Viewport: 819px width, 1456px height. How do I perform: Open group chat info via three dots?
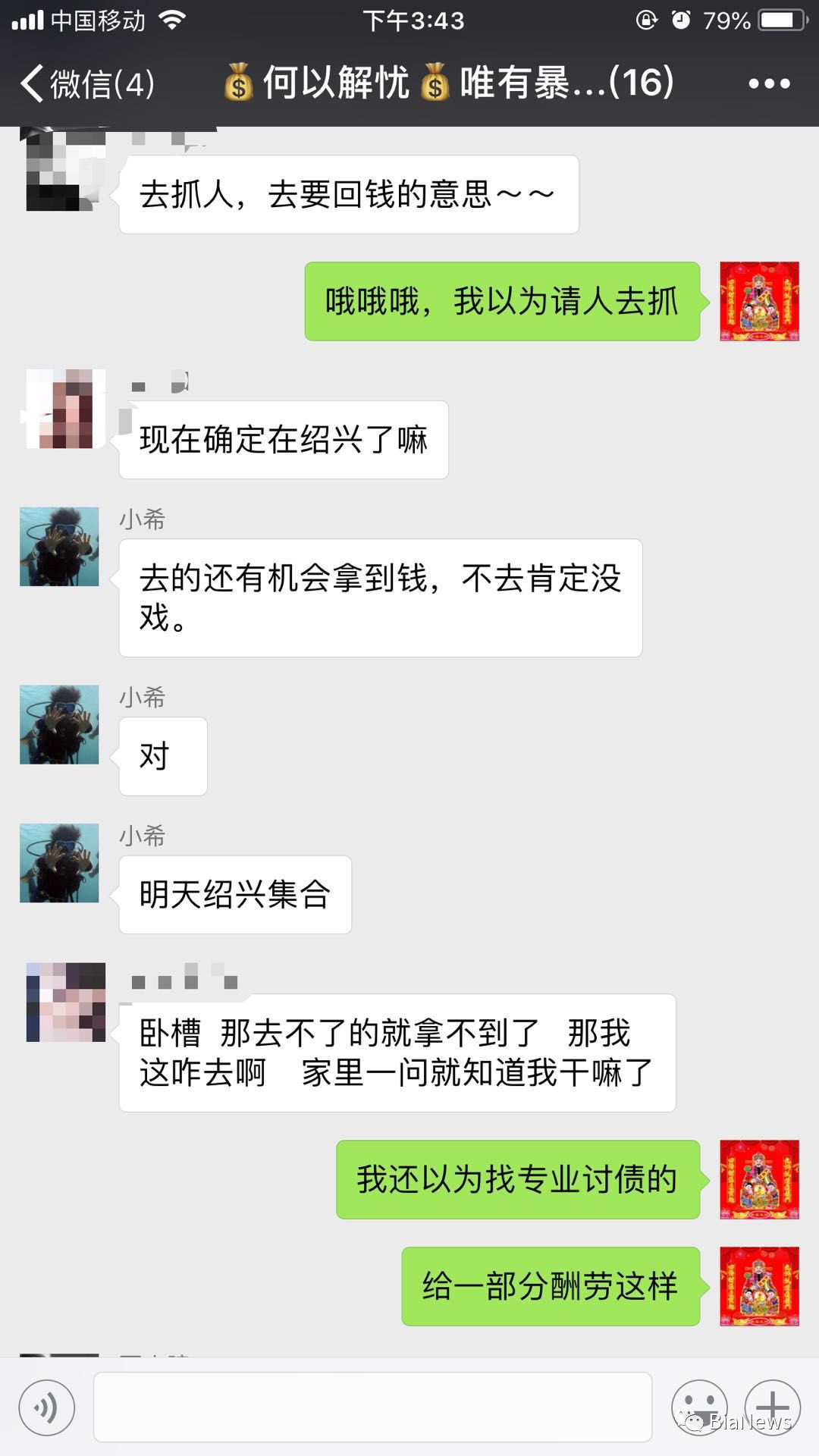[769, 83]
